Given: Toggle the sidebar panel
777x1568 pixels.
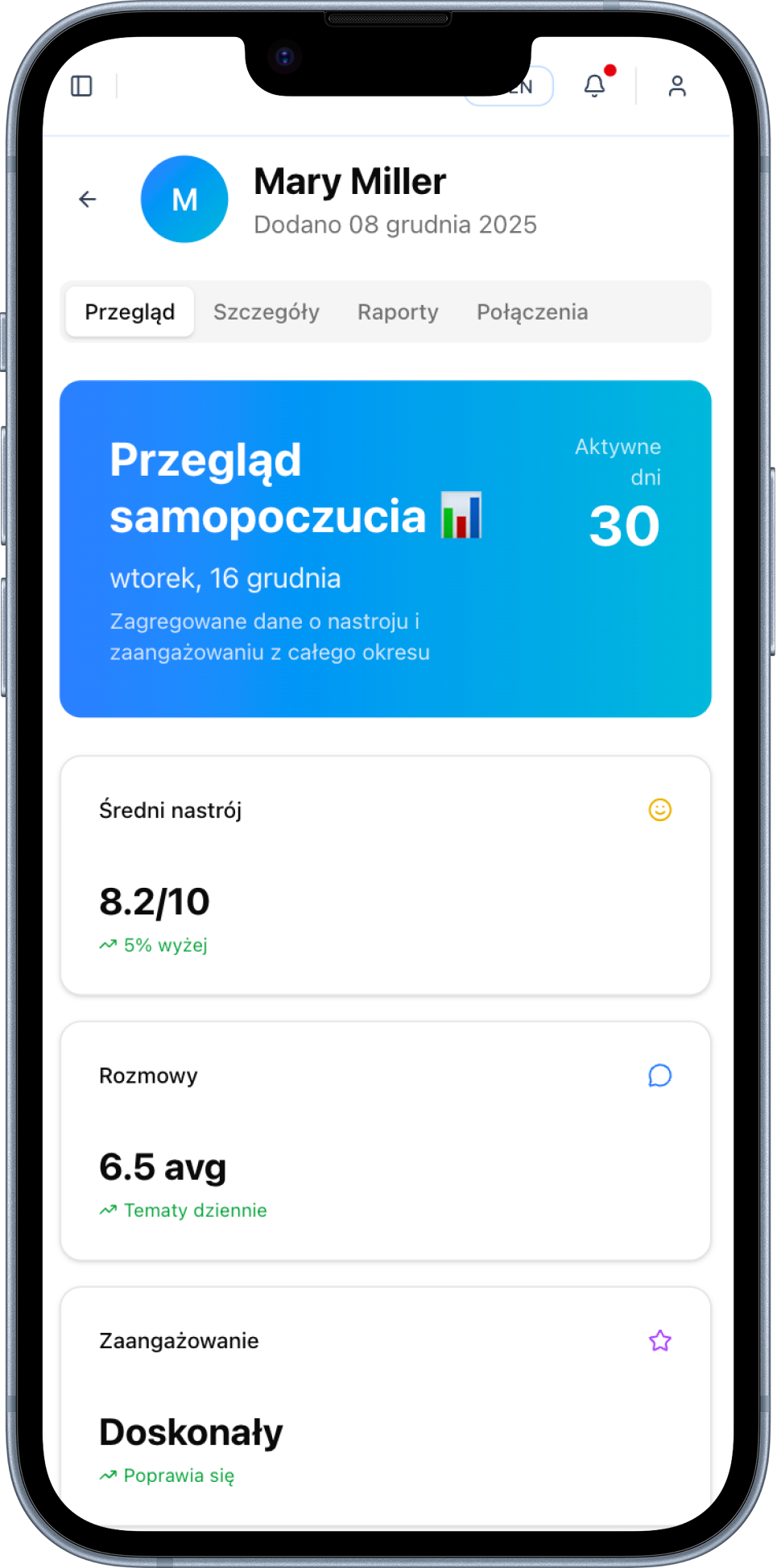Looking at the screenshot, I should click(x=82, y=86).
